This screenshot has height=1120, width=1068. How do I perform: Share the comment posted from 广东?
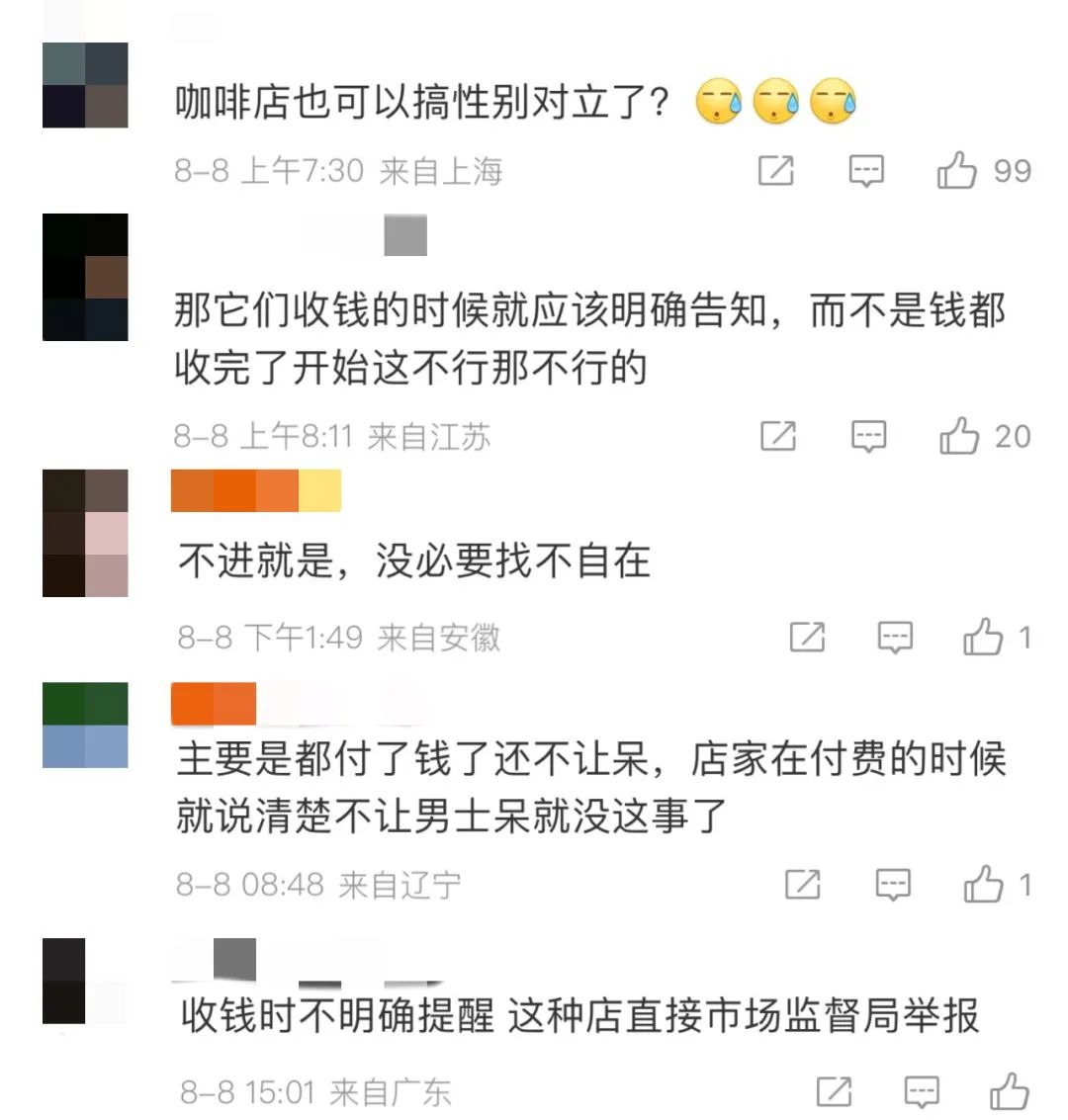coord(834,1091)
